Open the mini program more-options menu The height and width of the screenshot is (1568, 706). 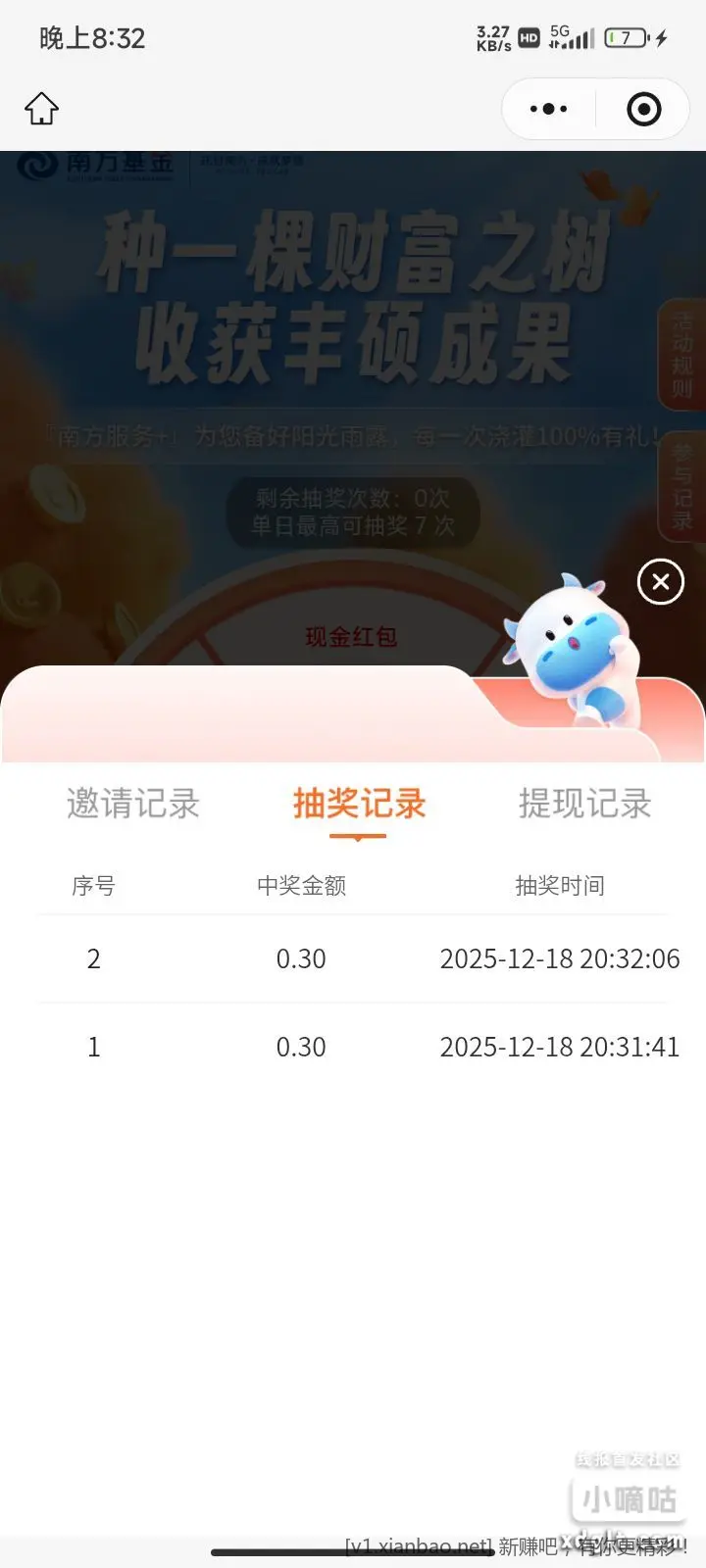pos(548,109)
